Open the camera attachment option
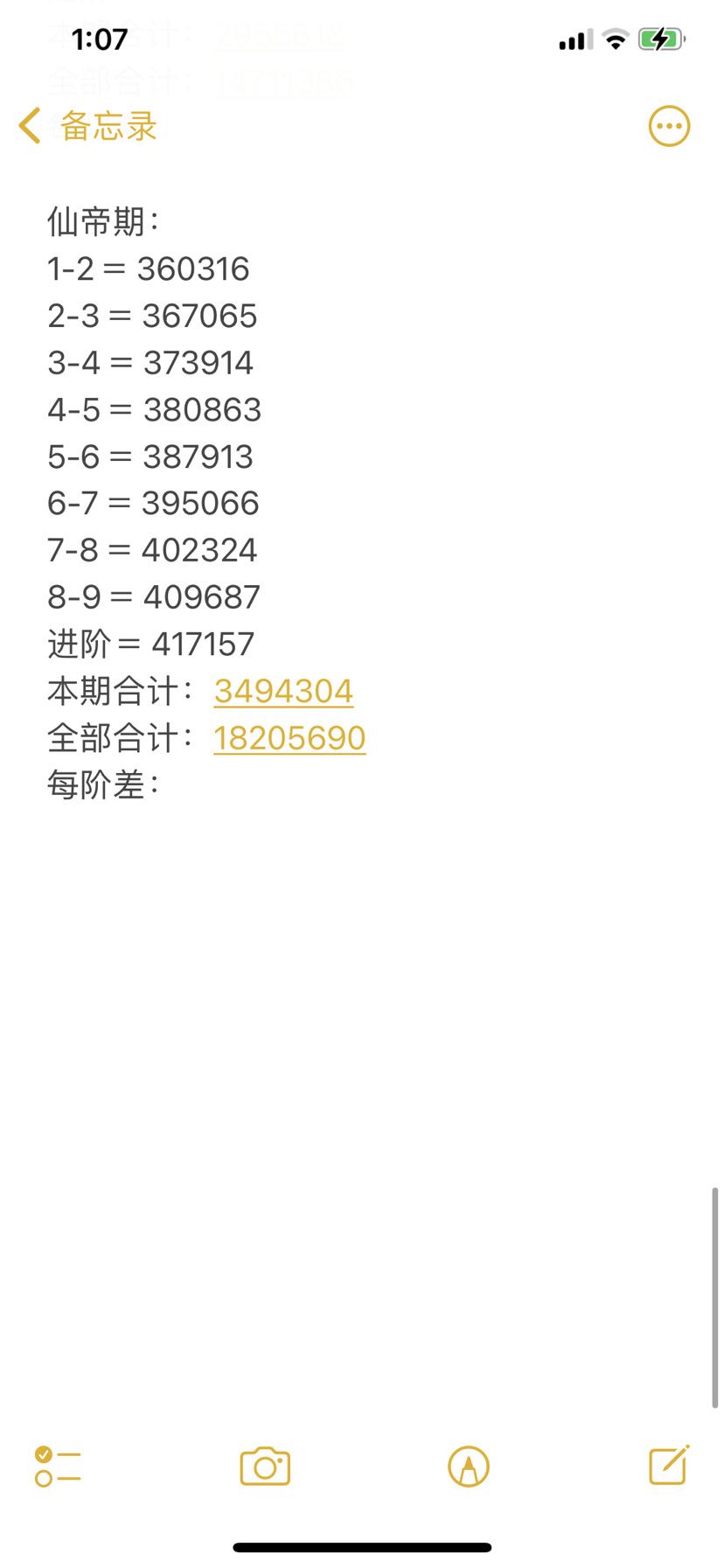This screenshot has width=724, height=1568. [x=265, y=1467]
